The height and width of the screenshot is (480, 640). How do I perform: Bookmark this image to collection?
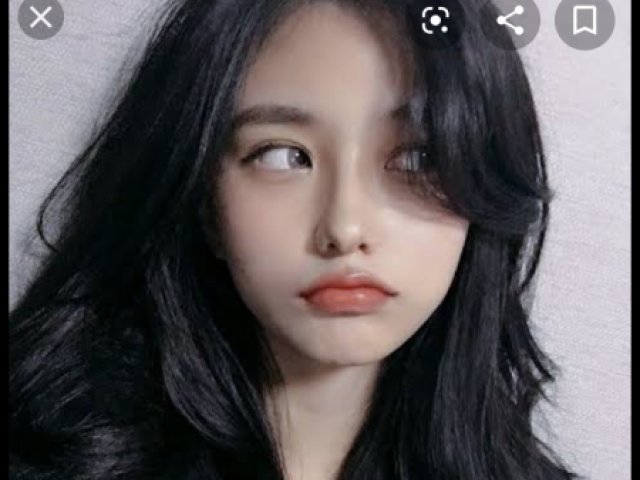pyautogui.click(x=585, y=20)
